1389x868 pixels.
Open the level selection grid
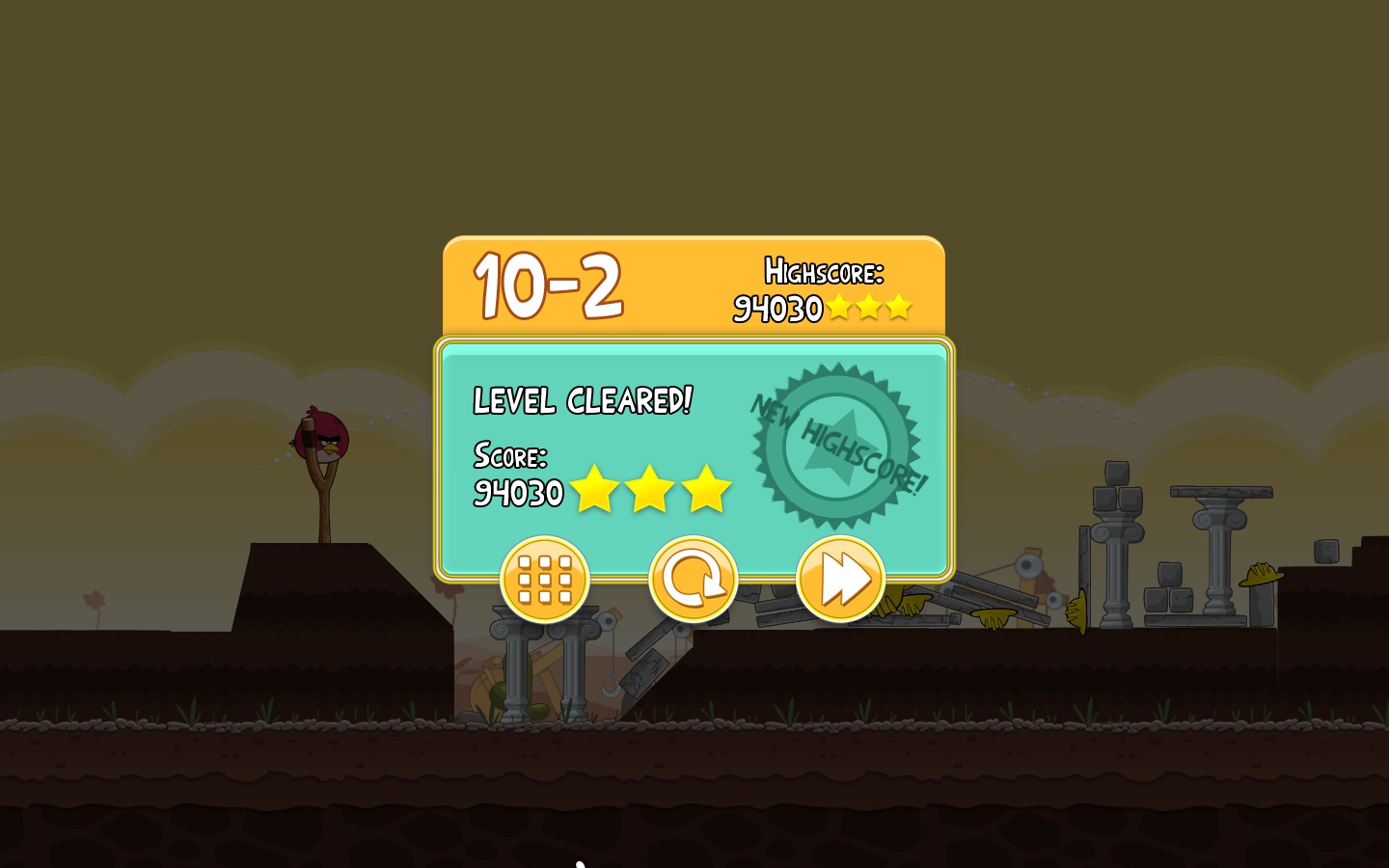pyautogui.click(x=545, y=579)
